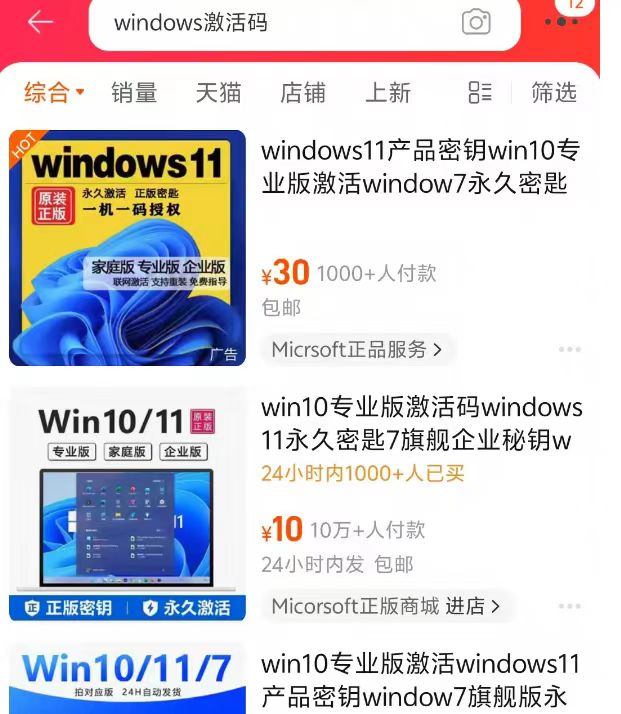Visit the Micrsoft正品服务 shop link
Screen dimensions: 621x714
point(357,349)
